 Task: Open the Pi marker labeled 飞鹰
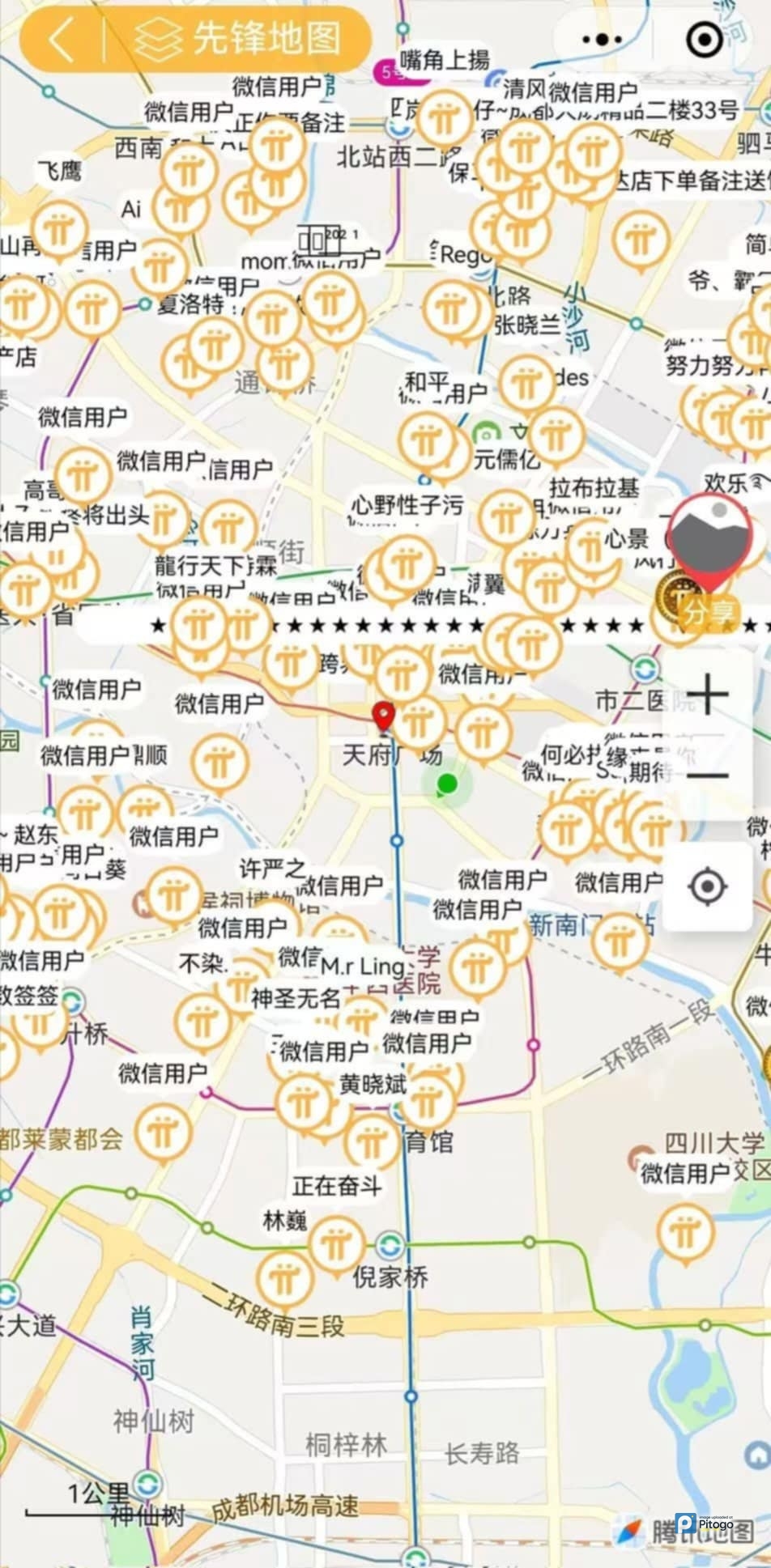click(59, 228)
